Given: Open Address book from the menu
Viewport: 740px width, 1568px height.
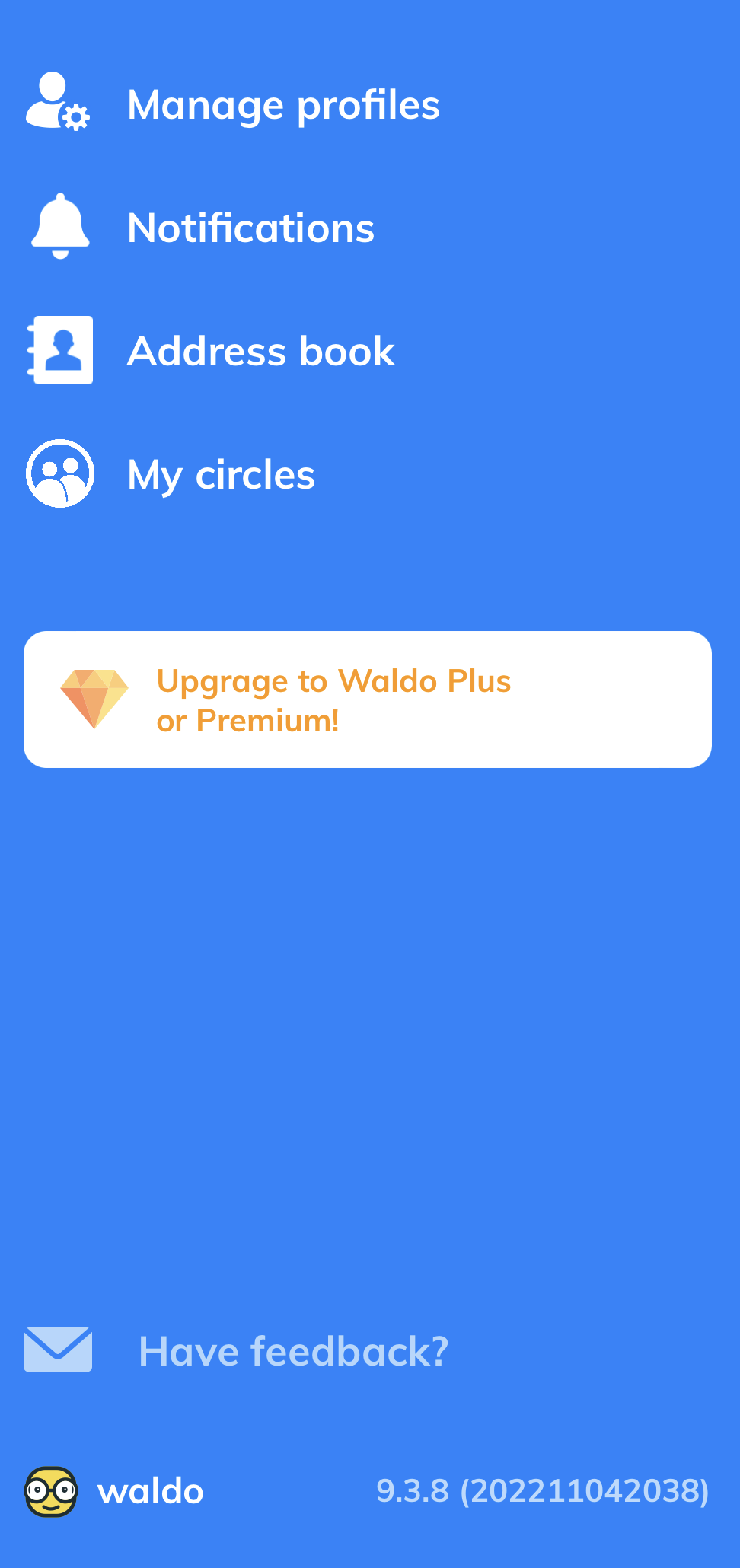Looking at the screenshot, I should pos(260,350).
